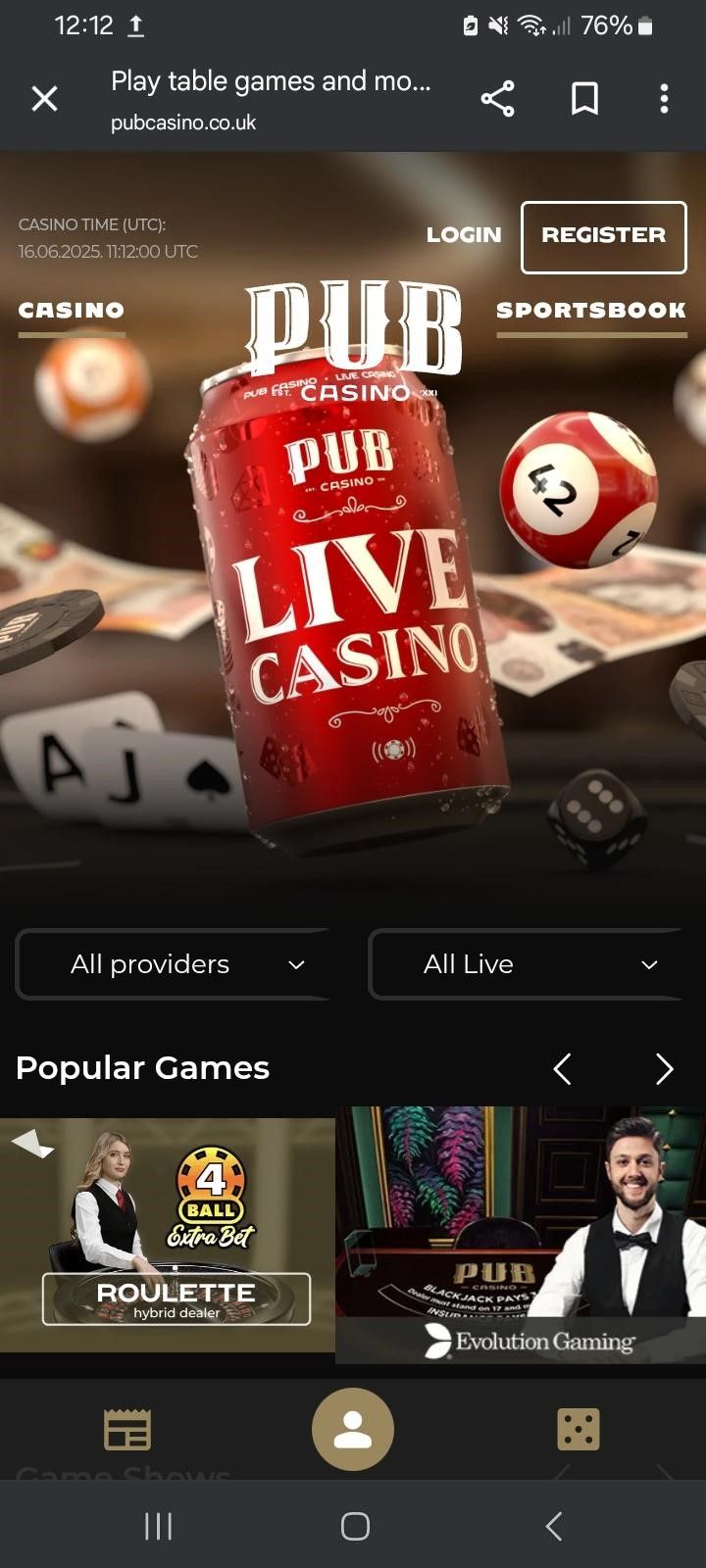Open the profile button in bottom bar
This screenshot has width=706, height=1568.
pyautogui.click(x=353, y=1429)
